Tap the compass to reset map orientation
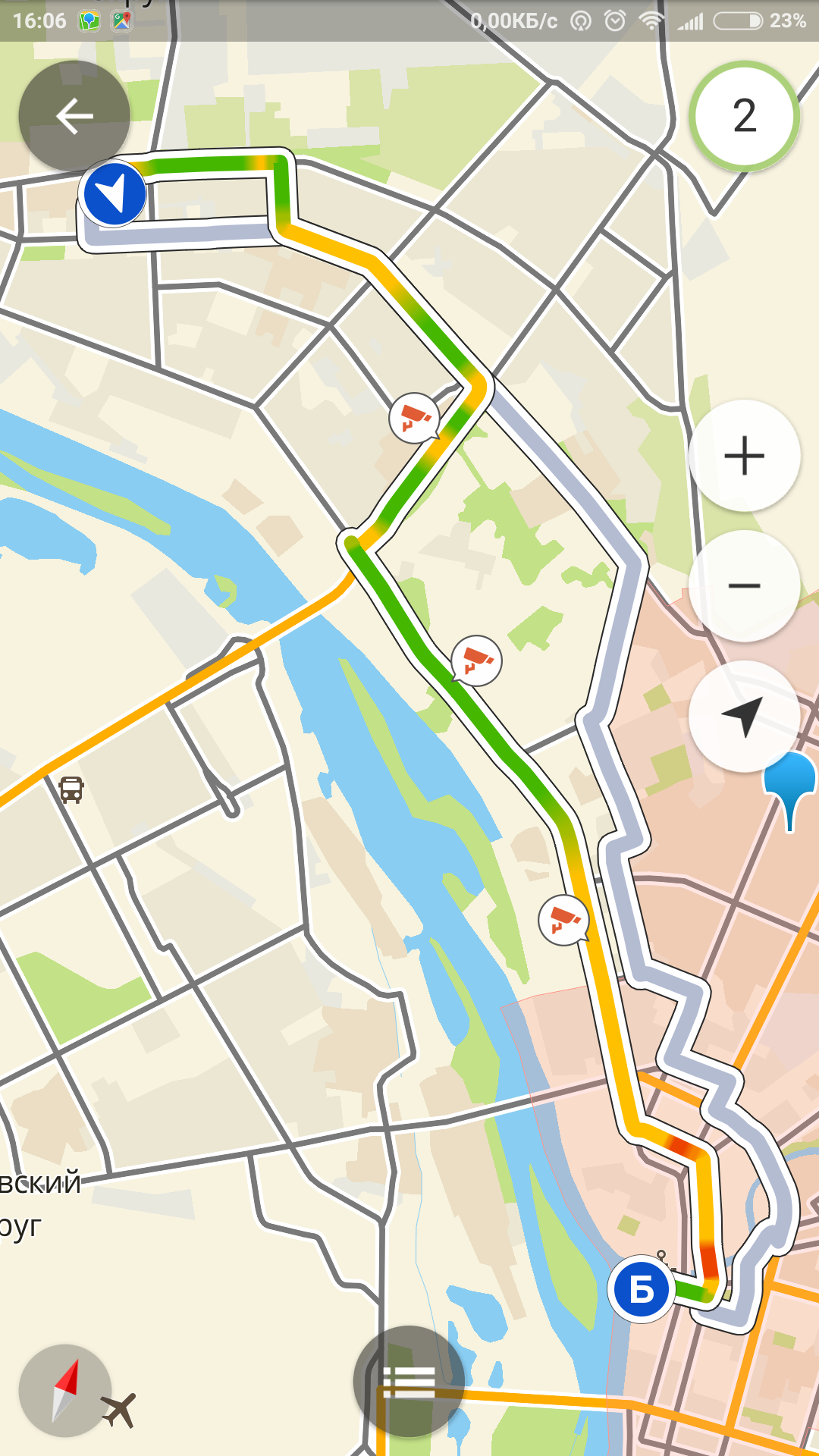819x1456 pixels. (x=66, y=1390)
